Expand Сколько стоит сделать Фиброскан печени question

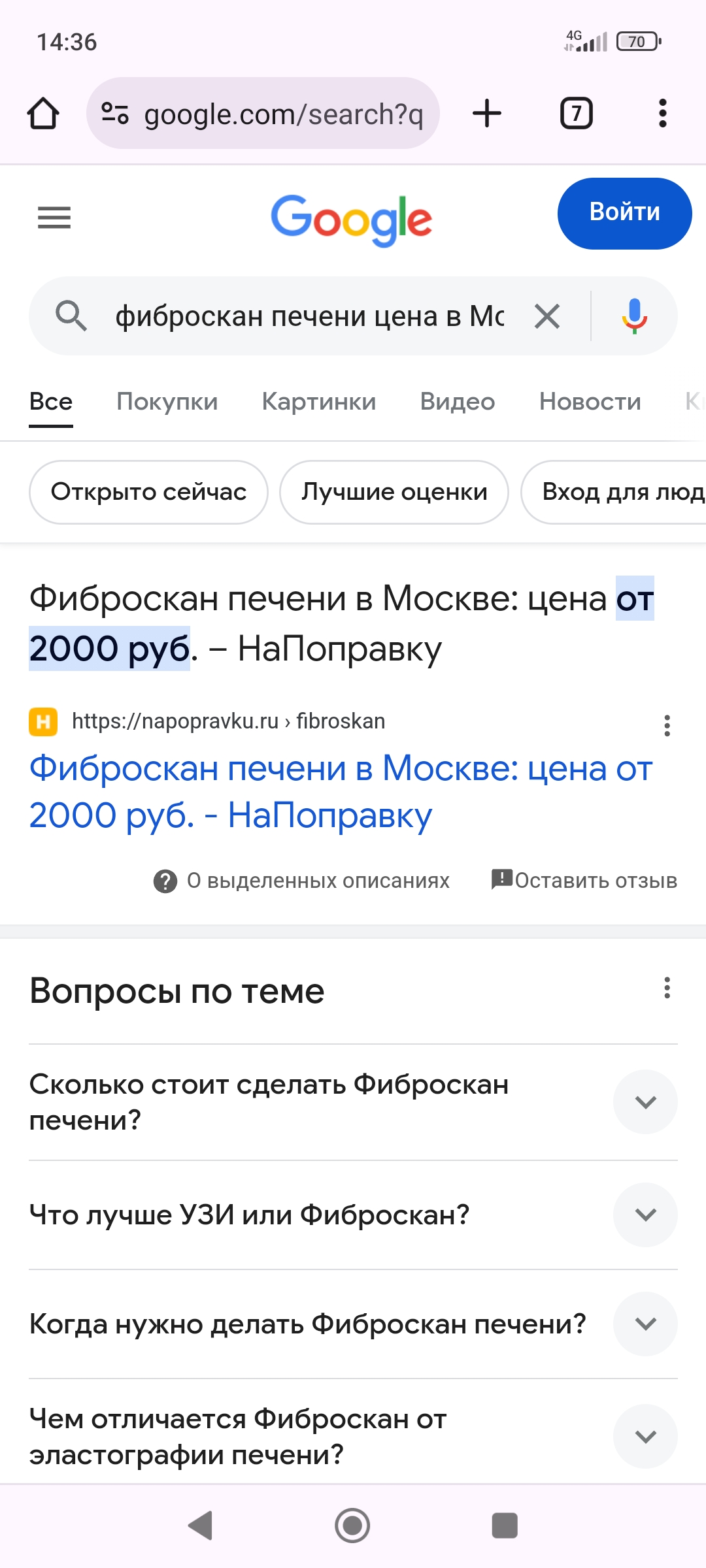click(645, 1102)
